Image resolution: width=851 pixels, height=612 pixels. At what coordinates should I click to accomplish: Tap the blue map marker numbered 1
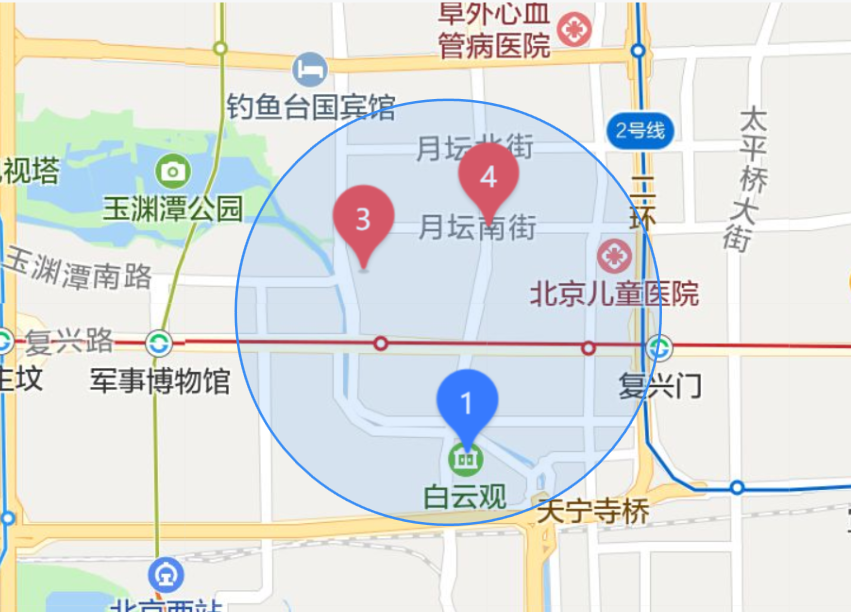[467, 403]
